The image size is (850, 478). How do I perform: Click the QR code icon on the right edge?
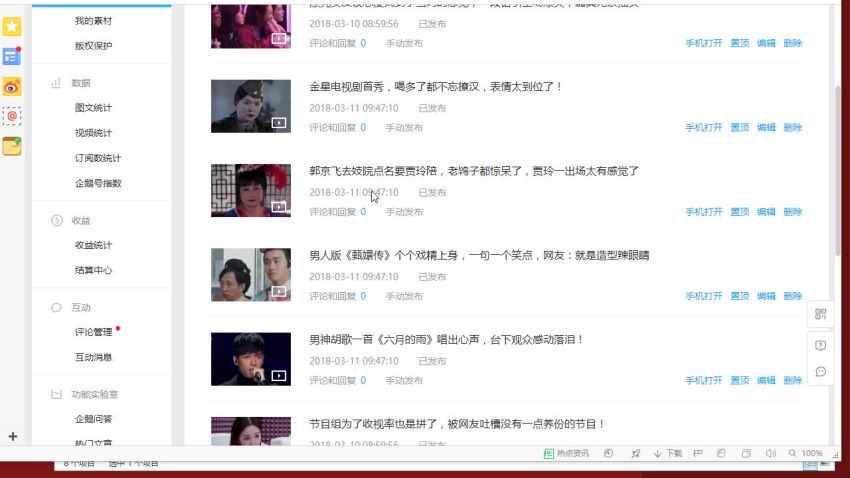(x=821, y=314)
